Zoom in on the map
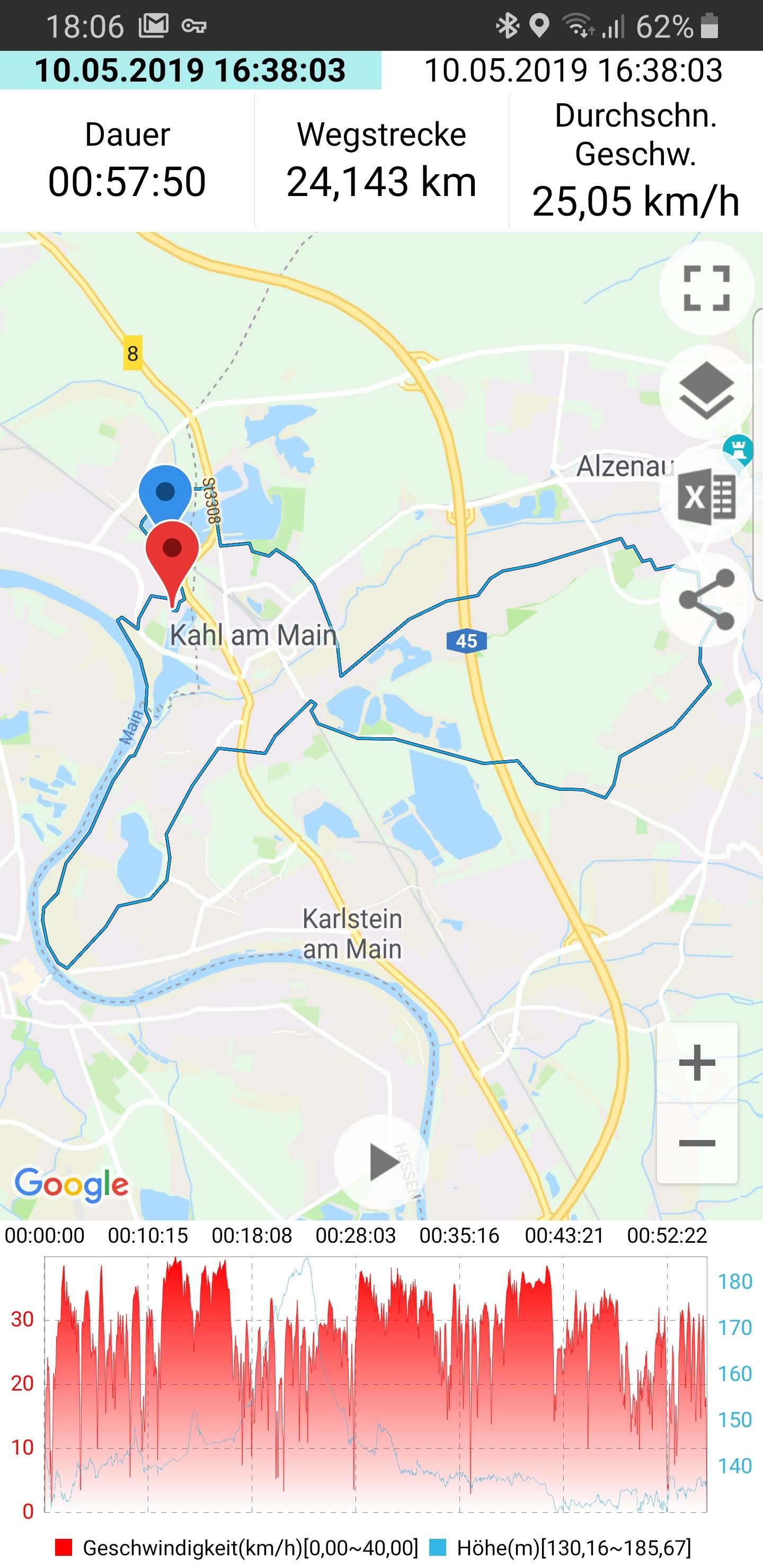The image size is (763, 1568). click(697, 1062)
